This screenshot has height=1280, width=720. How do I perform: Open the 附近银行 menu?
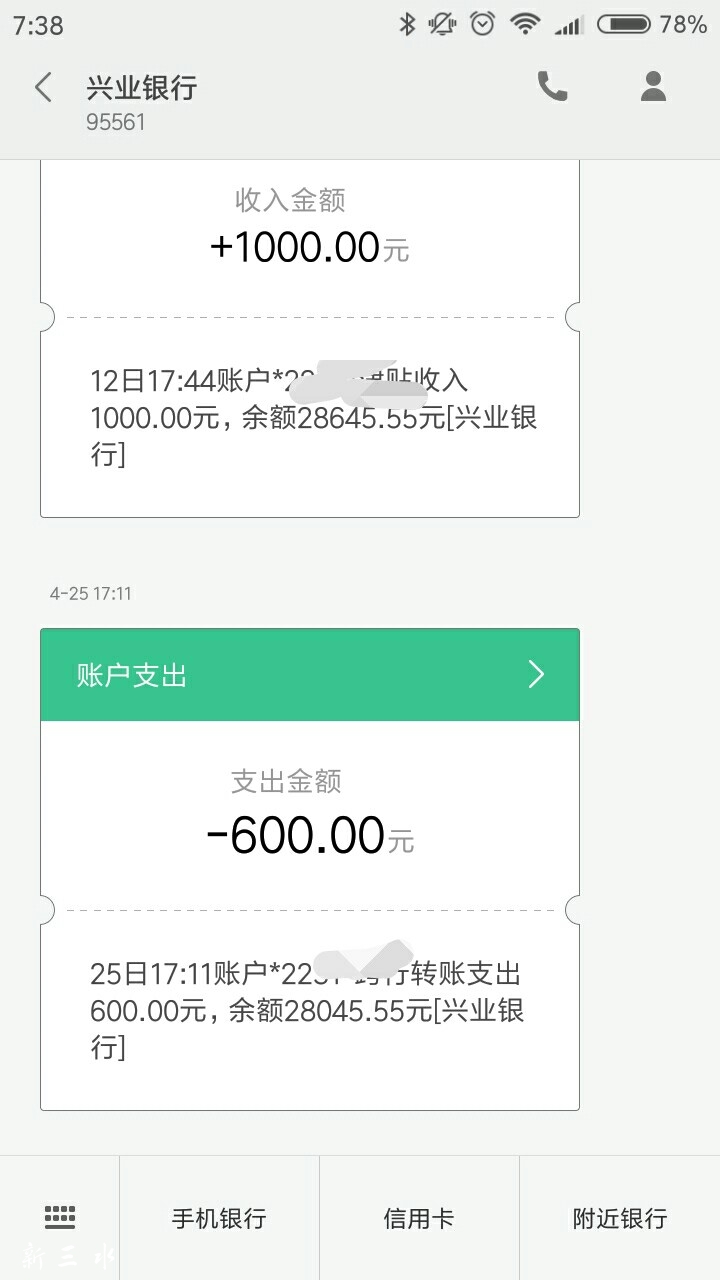[619, 1218]
